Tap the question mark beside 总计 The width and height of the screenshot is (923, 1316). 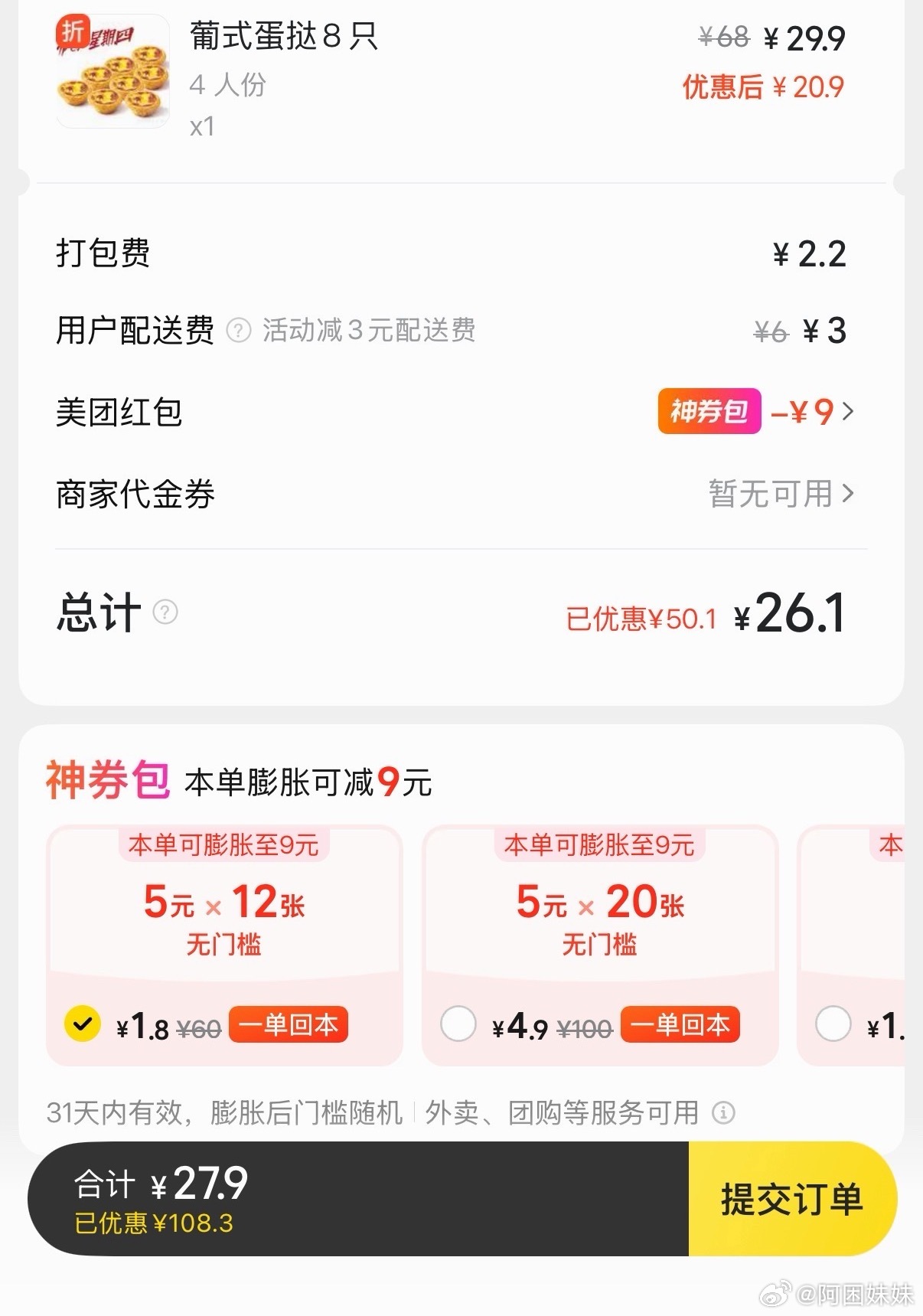coord(165,612)
